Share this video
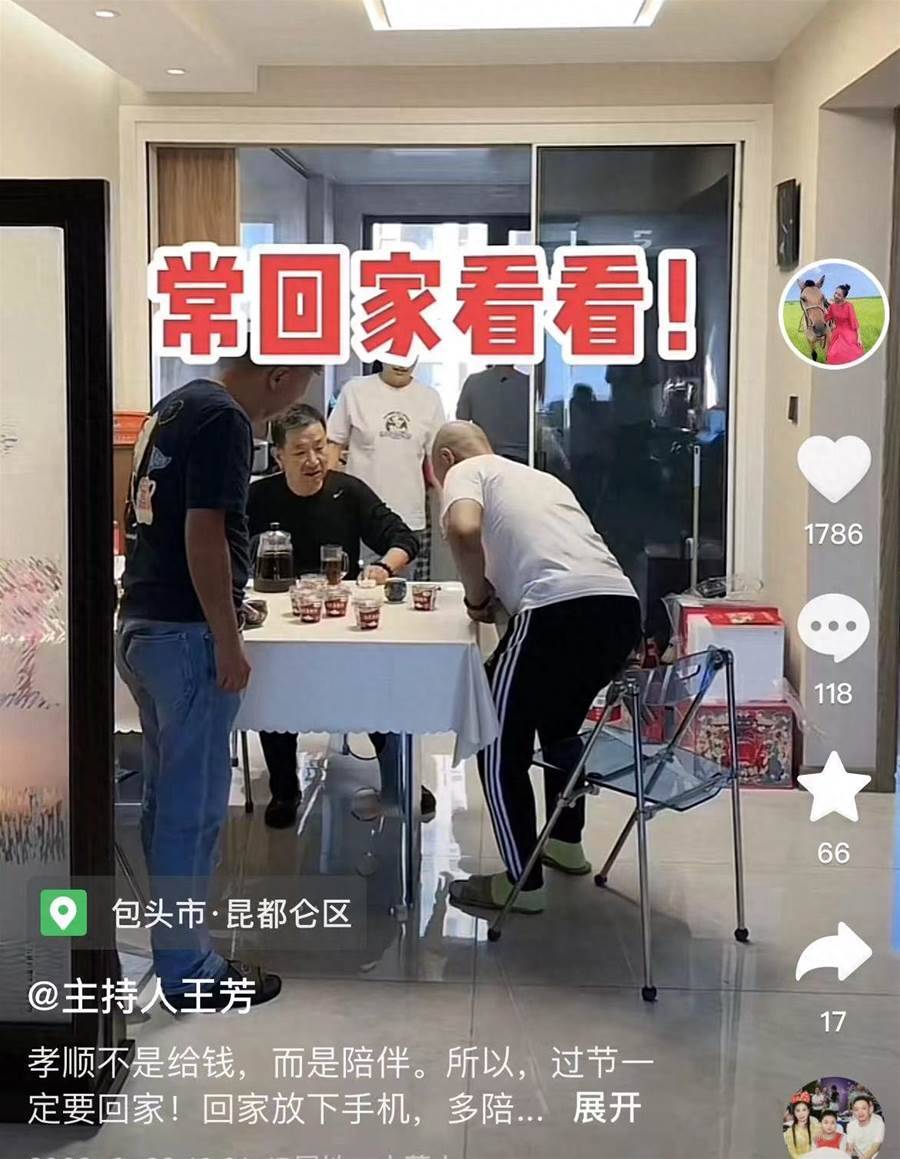Viewport: 900px width, 1159px height. (833, 953)
